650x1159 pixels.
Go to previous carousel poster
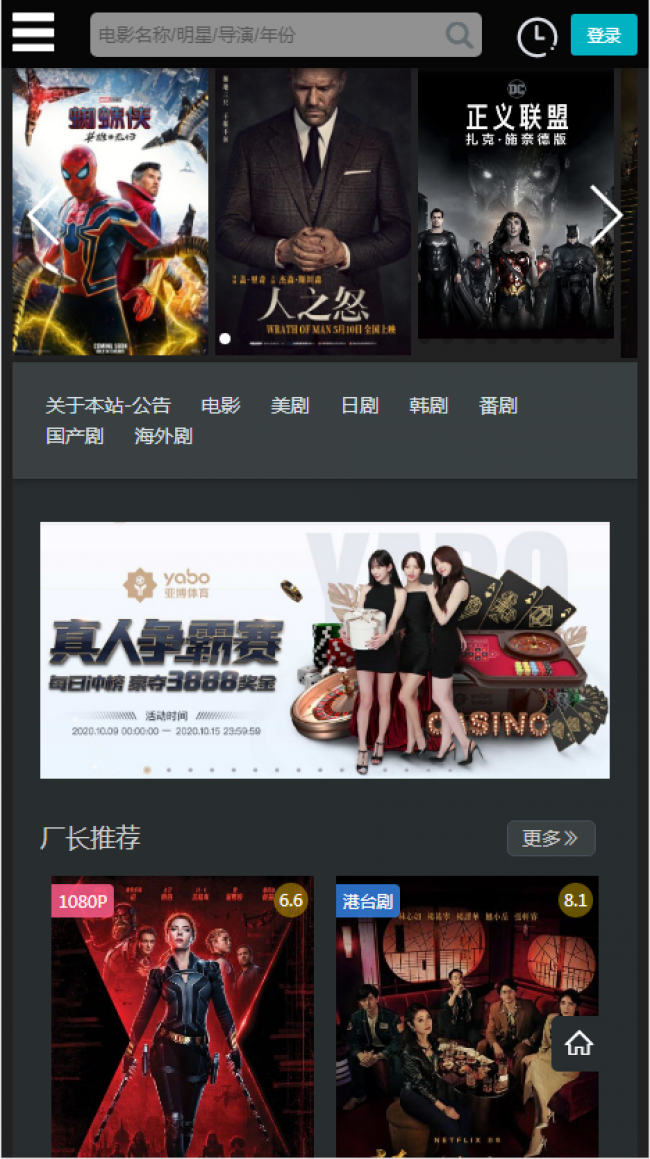coord(43,214)
